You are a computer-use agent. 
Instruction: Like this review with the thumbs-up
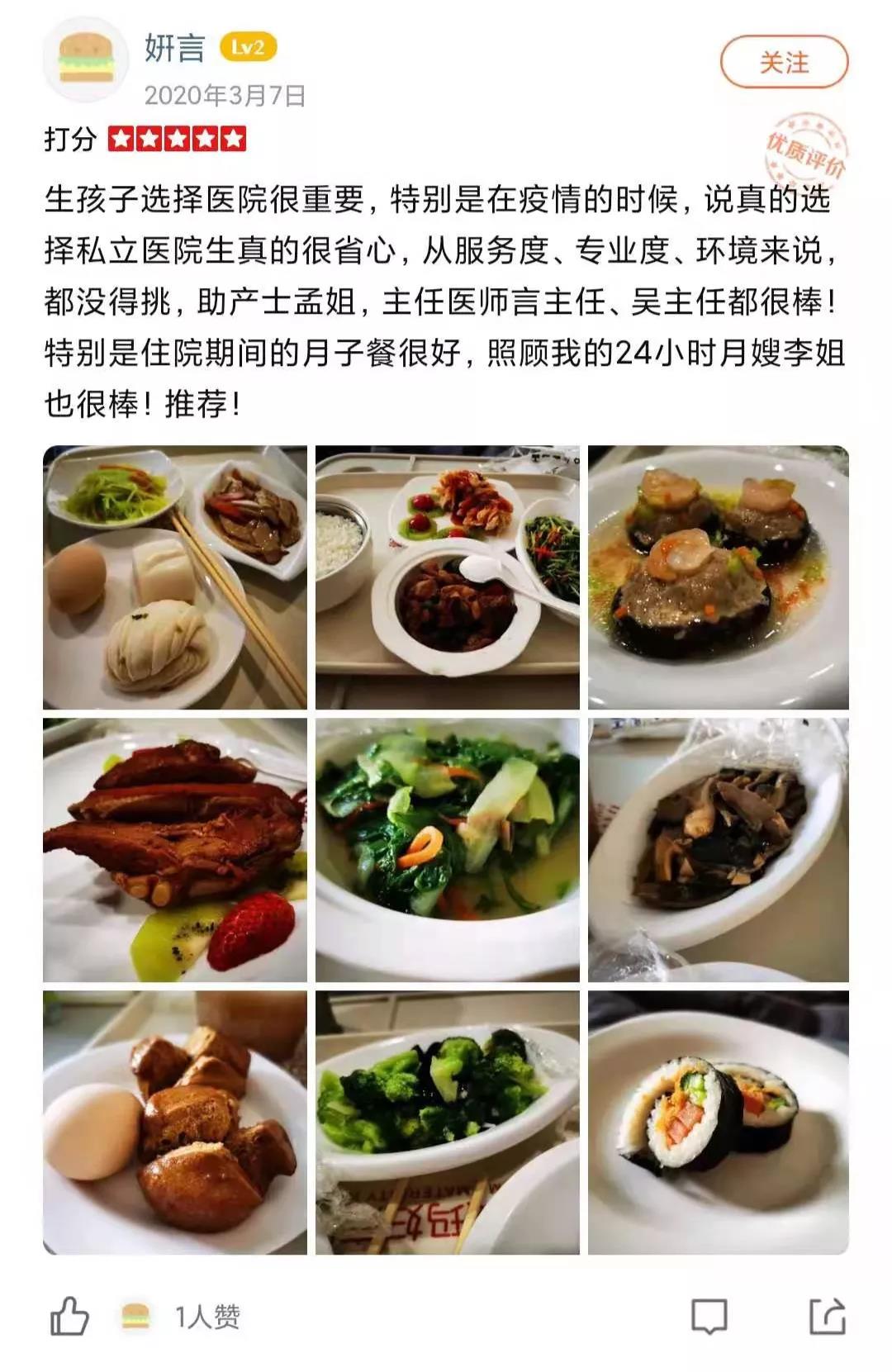tap(69, 1315)
